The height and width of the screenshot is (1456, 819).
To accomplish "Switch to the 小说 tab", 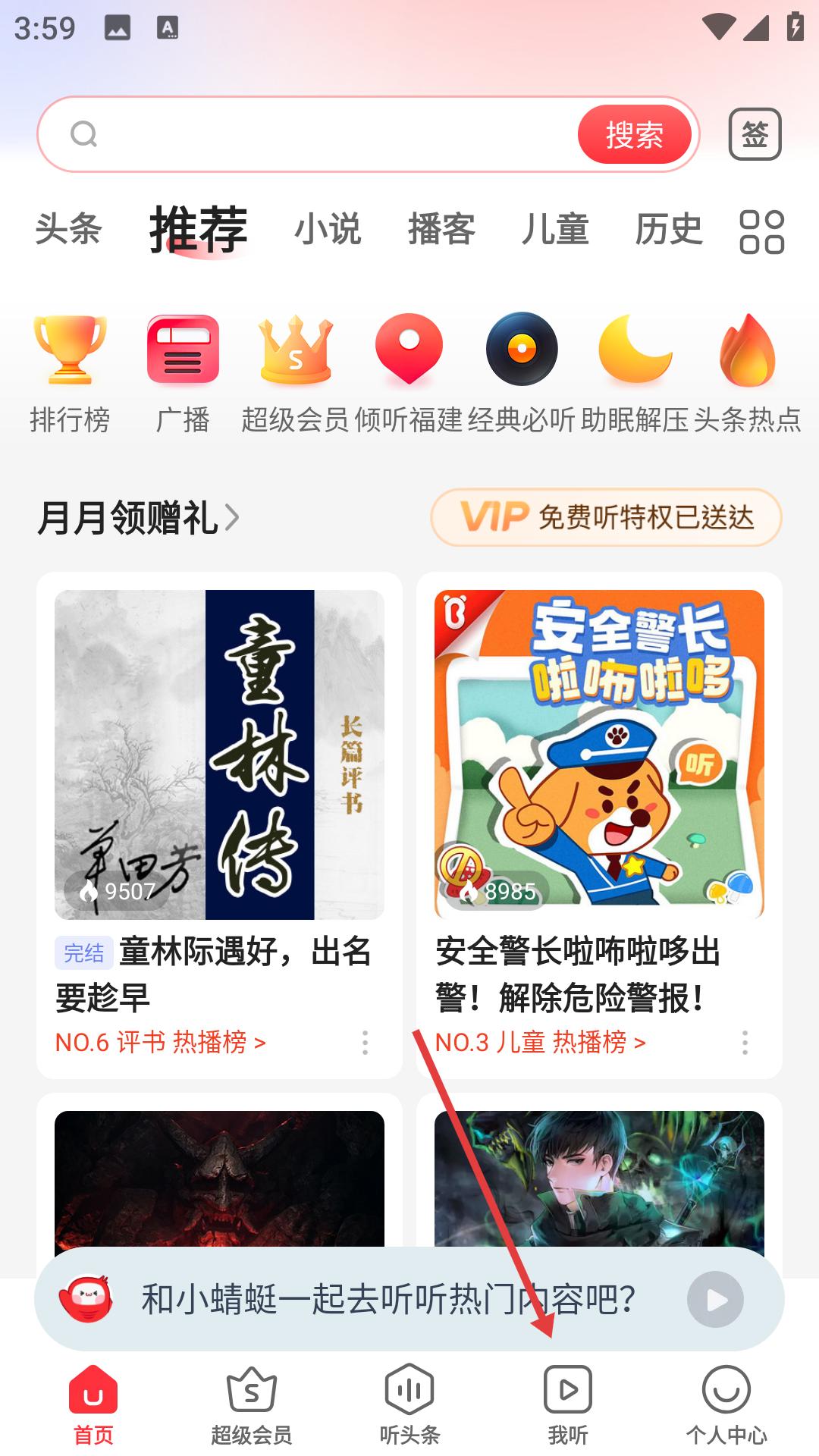I will (x=328, y=229).
